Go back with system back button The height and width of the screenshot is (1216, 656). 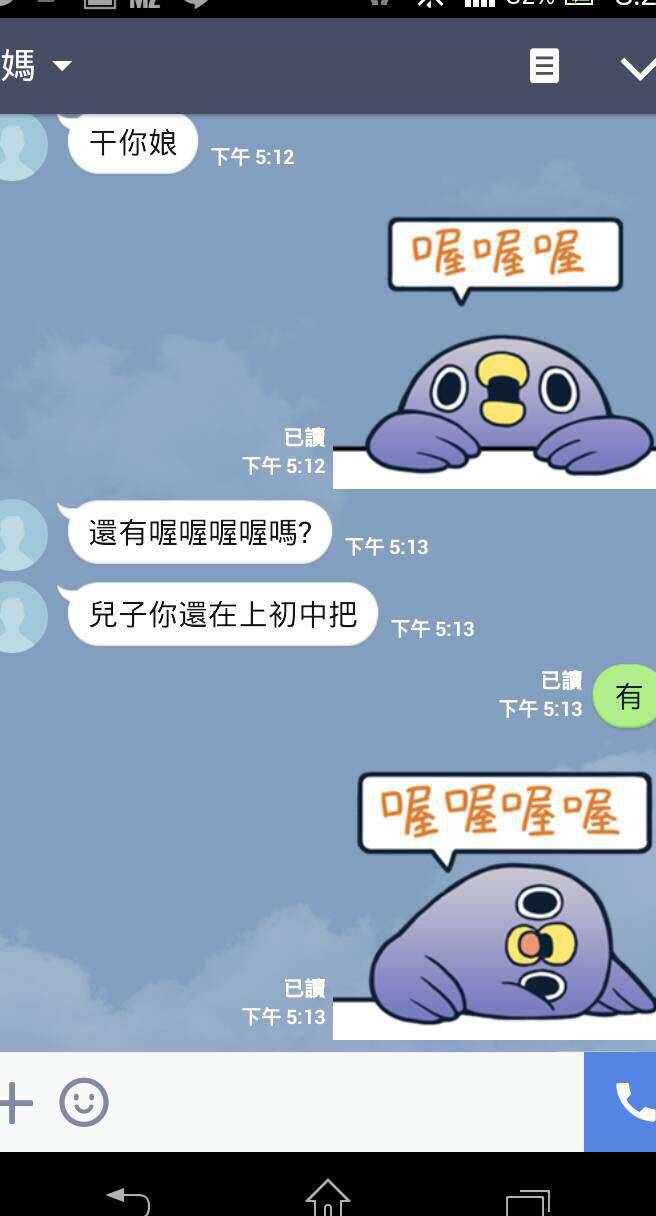pyautogui.click(x=128, y=1197)
